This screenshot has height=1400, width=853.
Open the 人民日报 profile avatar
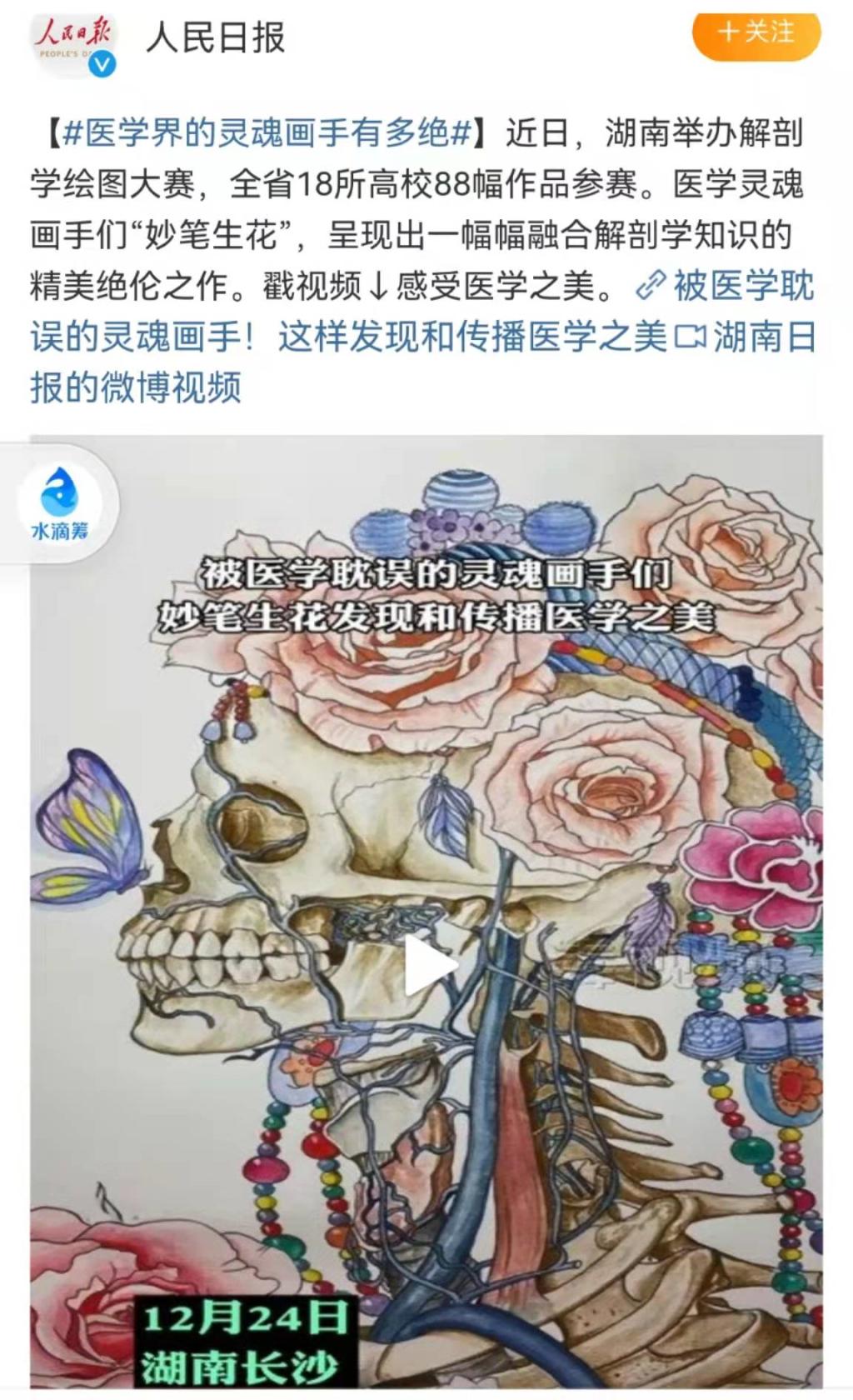pyautogui.click(x=73, y=43)
